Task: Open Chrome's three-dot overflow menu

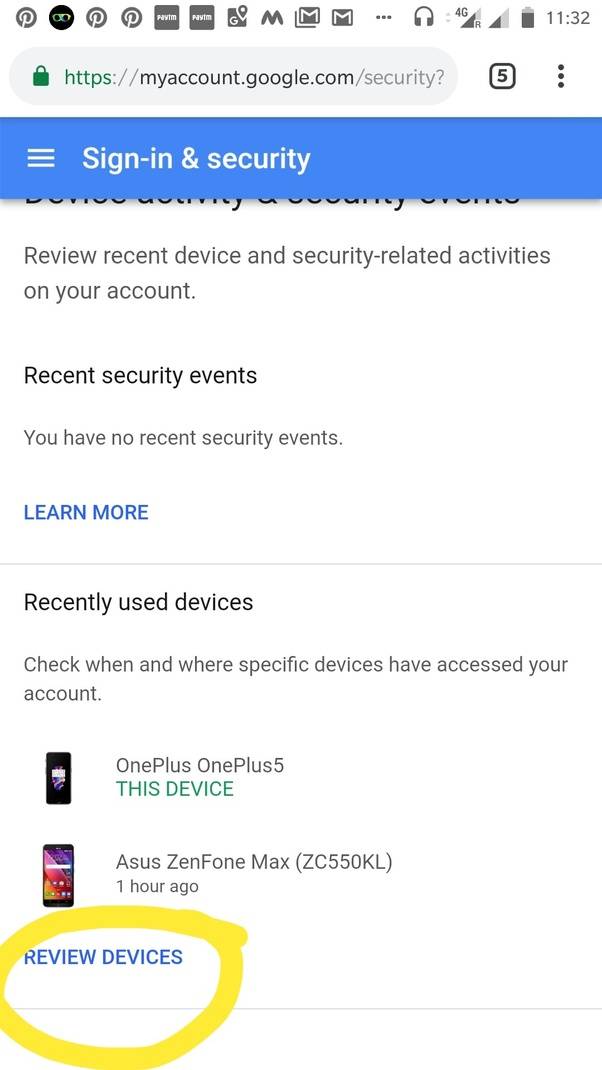Action: point(561,76)
